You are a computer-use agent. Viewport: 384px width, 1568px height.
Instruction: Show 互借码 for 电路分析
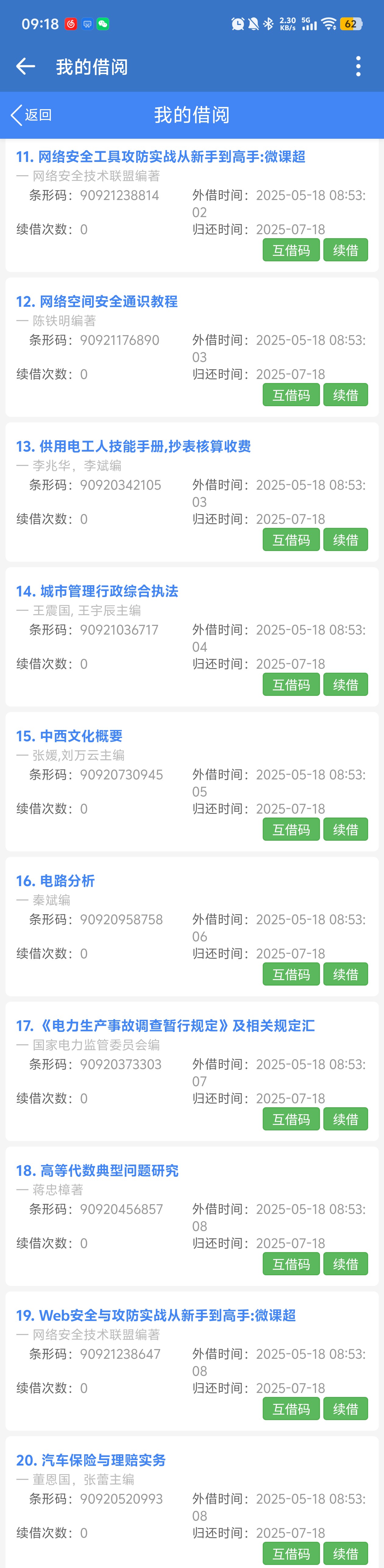(291, 975)
